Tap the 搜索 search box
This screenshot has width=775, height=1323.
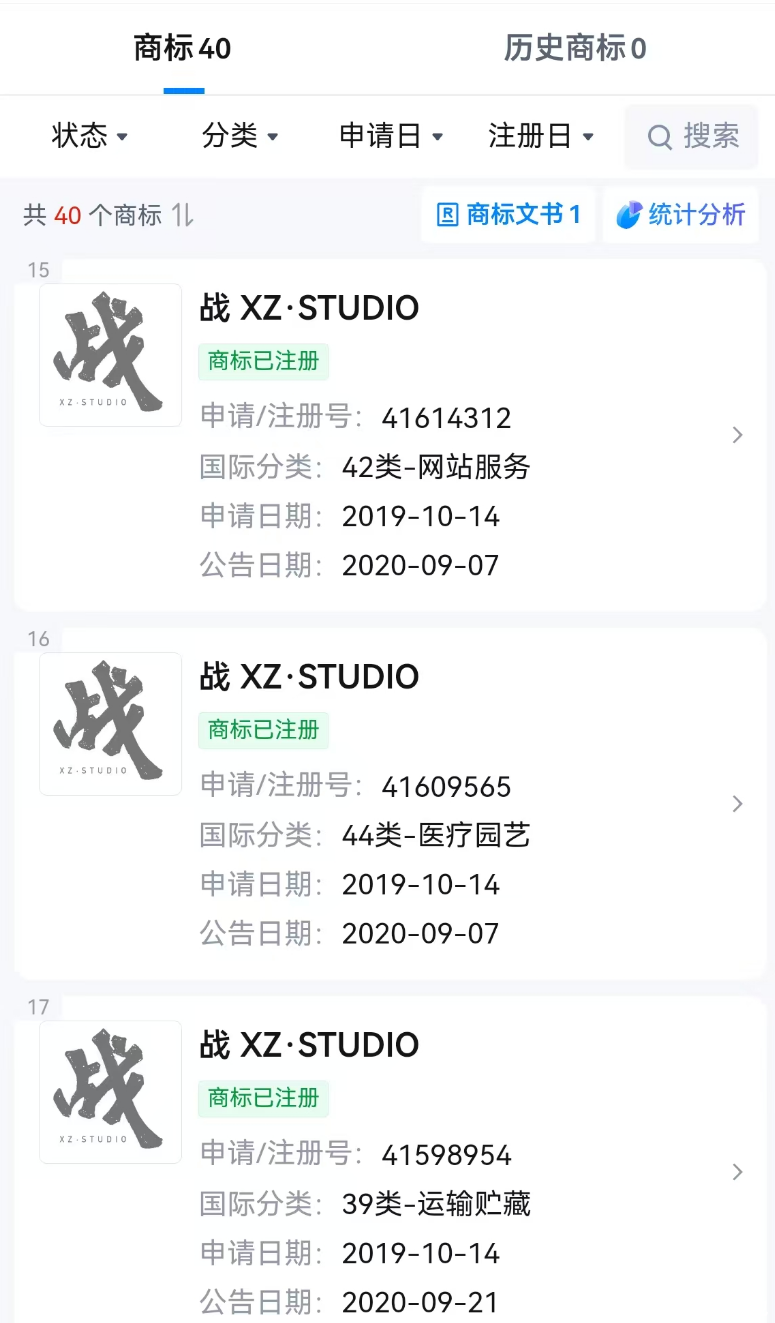(692, 136)
